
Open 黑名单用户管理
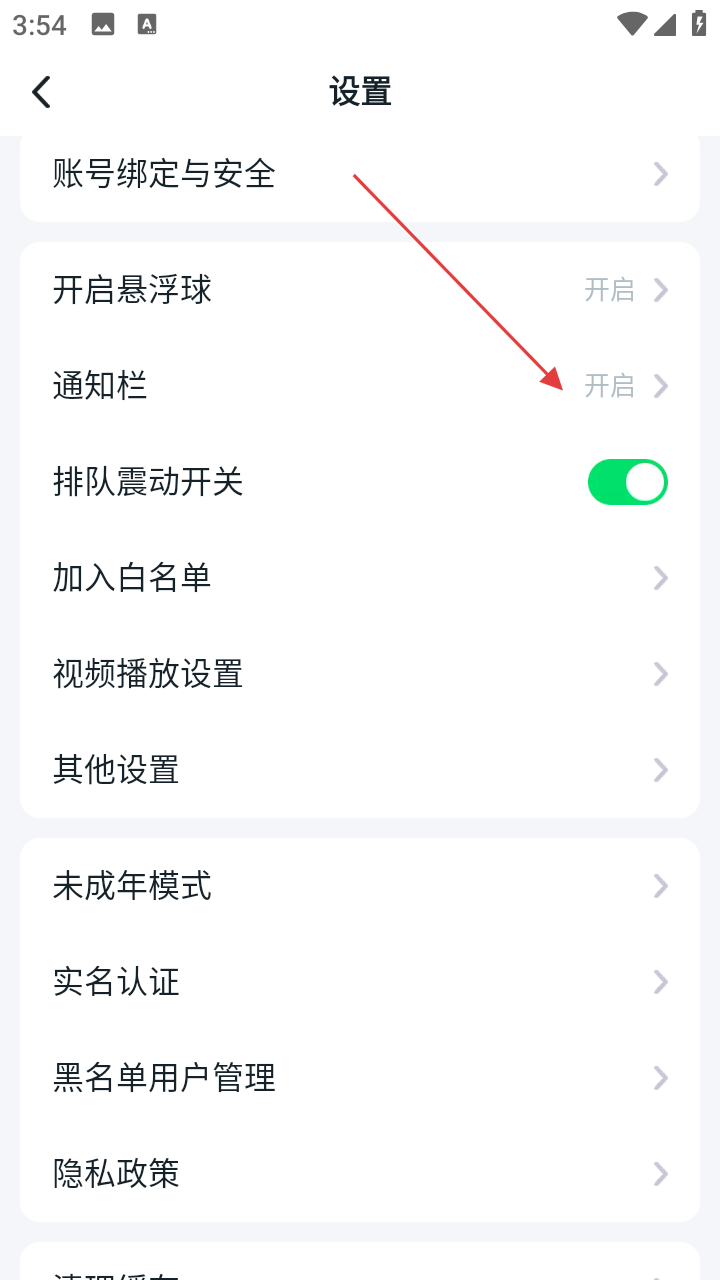(360, 1078)
